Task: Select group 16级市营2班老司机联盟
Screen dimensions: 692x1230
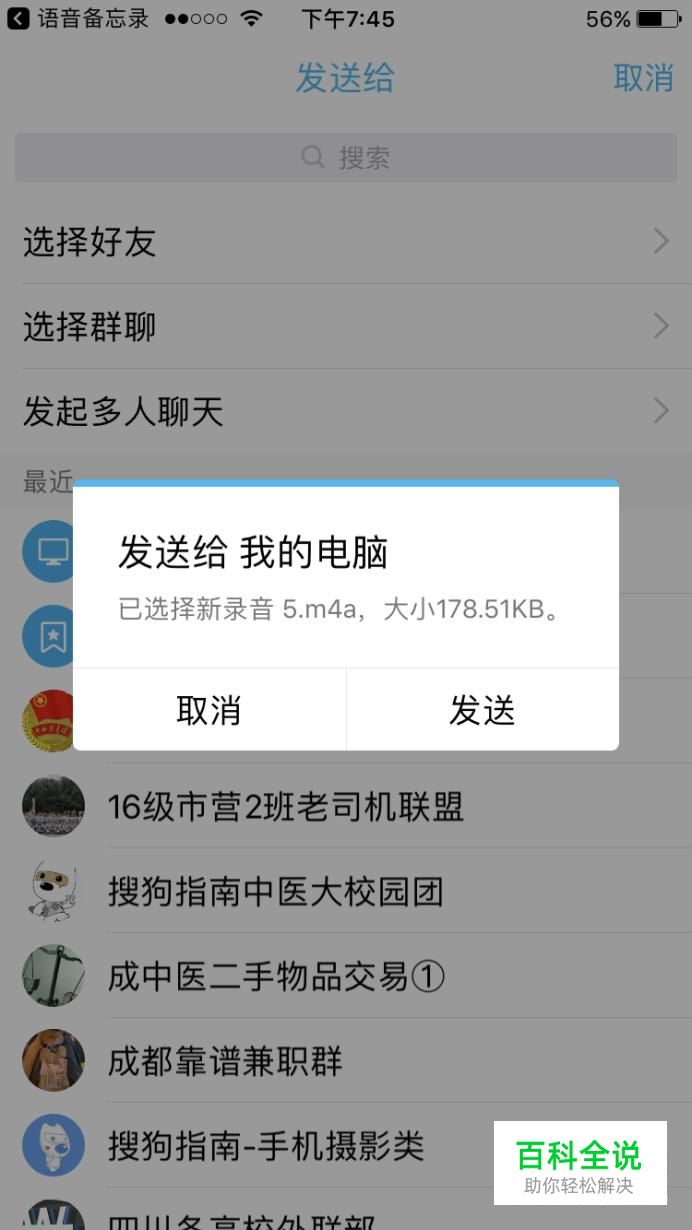Action: click(346, 806)
